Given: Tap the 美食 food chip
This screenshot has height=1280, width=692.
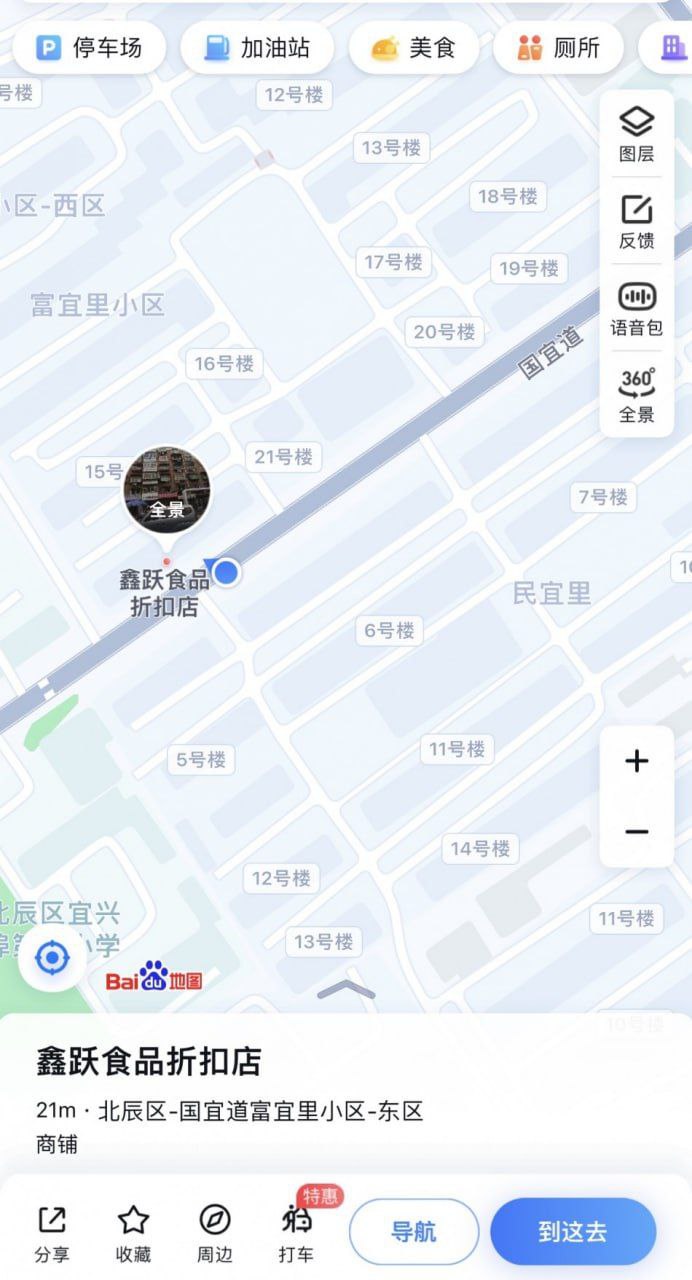Looking at the screenshot, I should [x=414, y=47].
